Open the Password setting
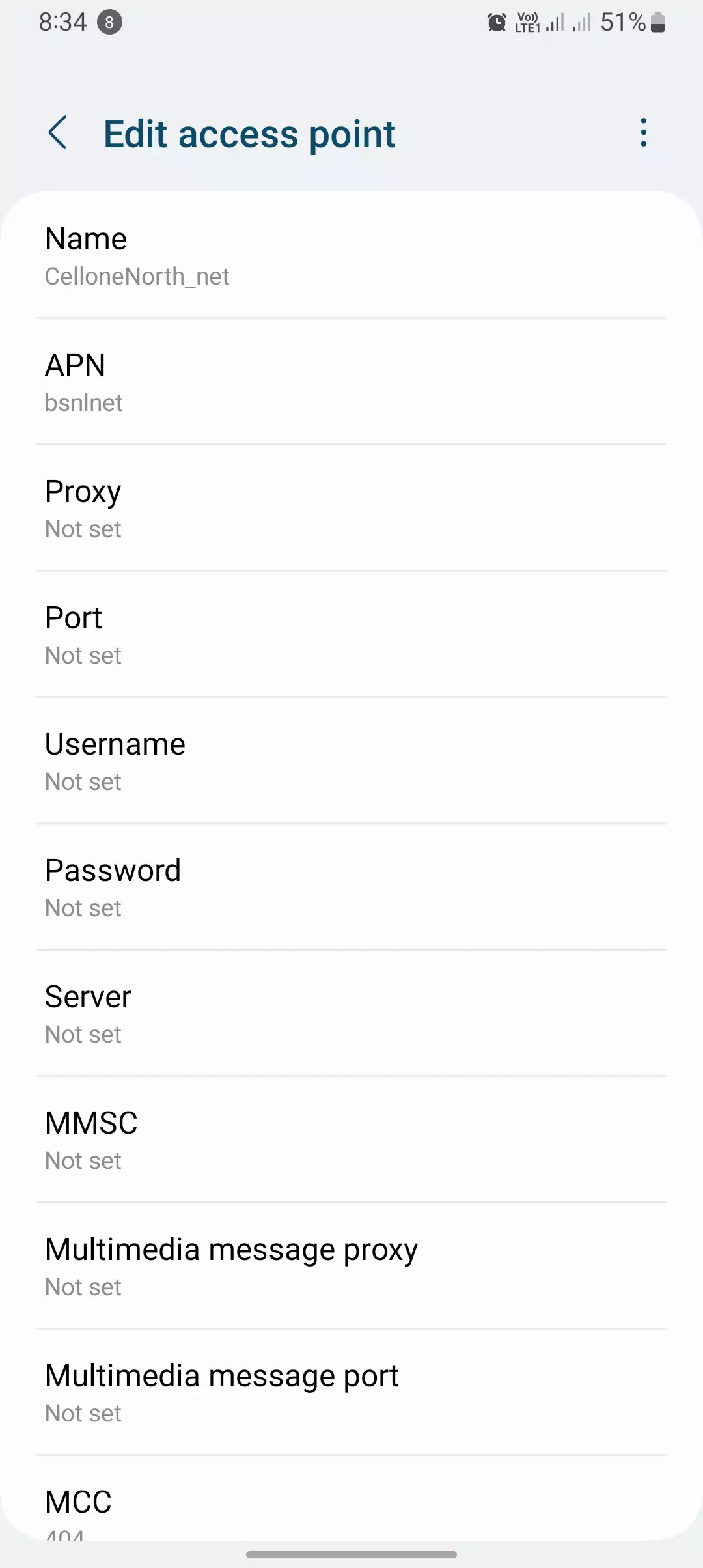The image size is (703, 1568). [351, 888]
